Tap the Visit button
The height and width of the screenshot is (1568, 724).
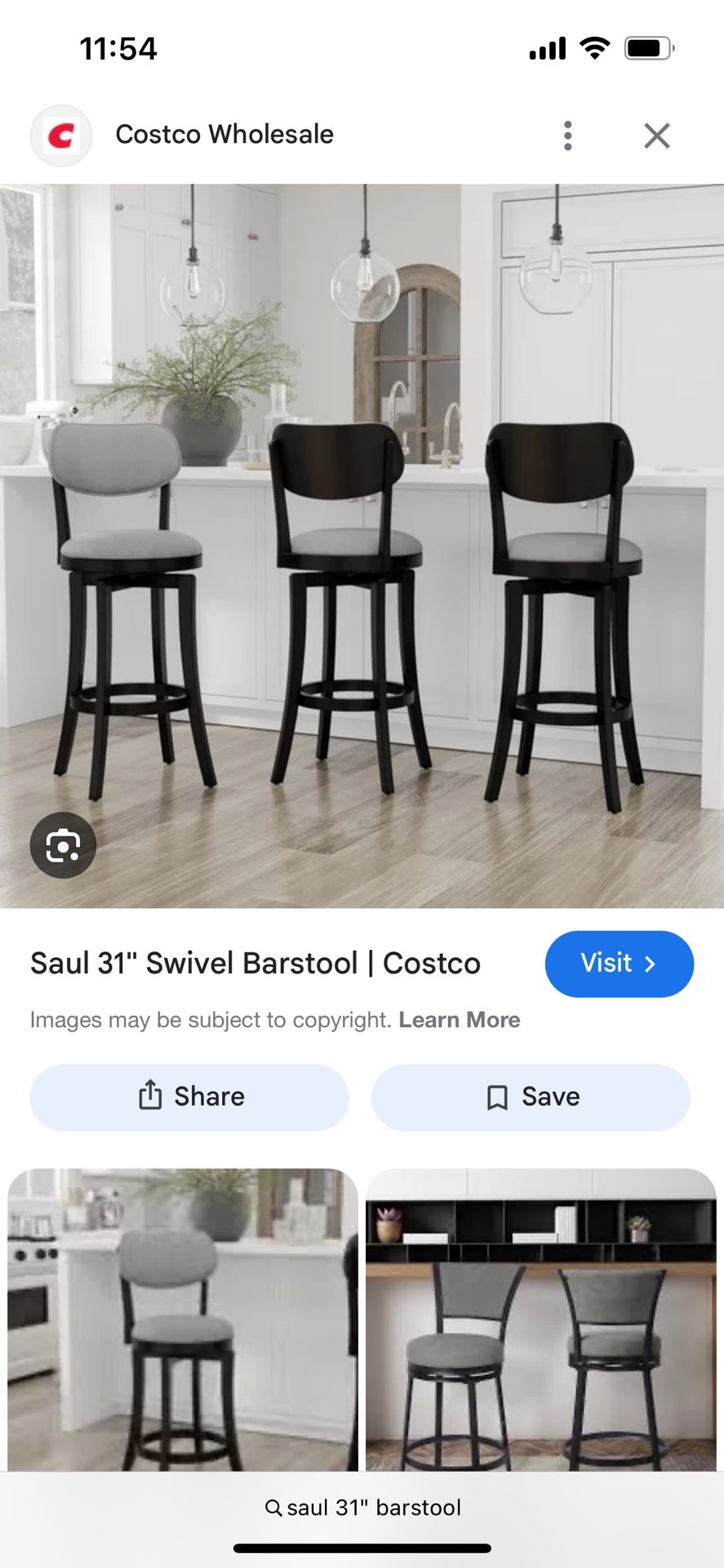pyautogui.click(x=620, y=964)
